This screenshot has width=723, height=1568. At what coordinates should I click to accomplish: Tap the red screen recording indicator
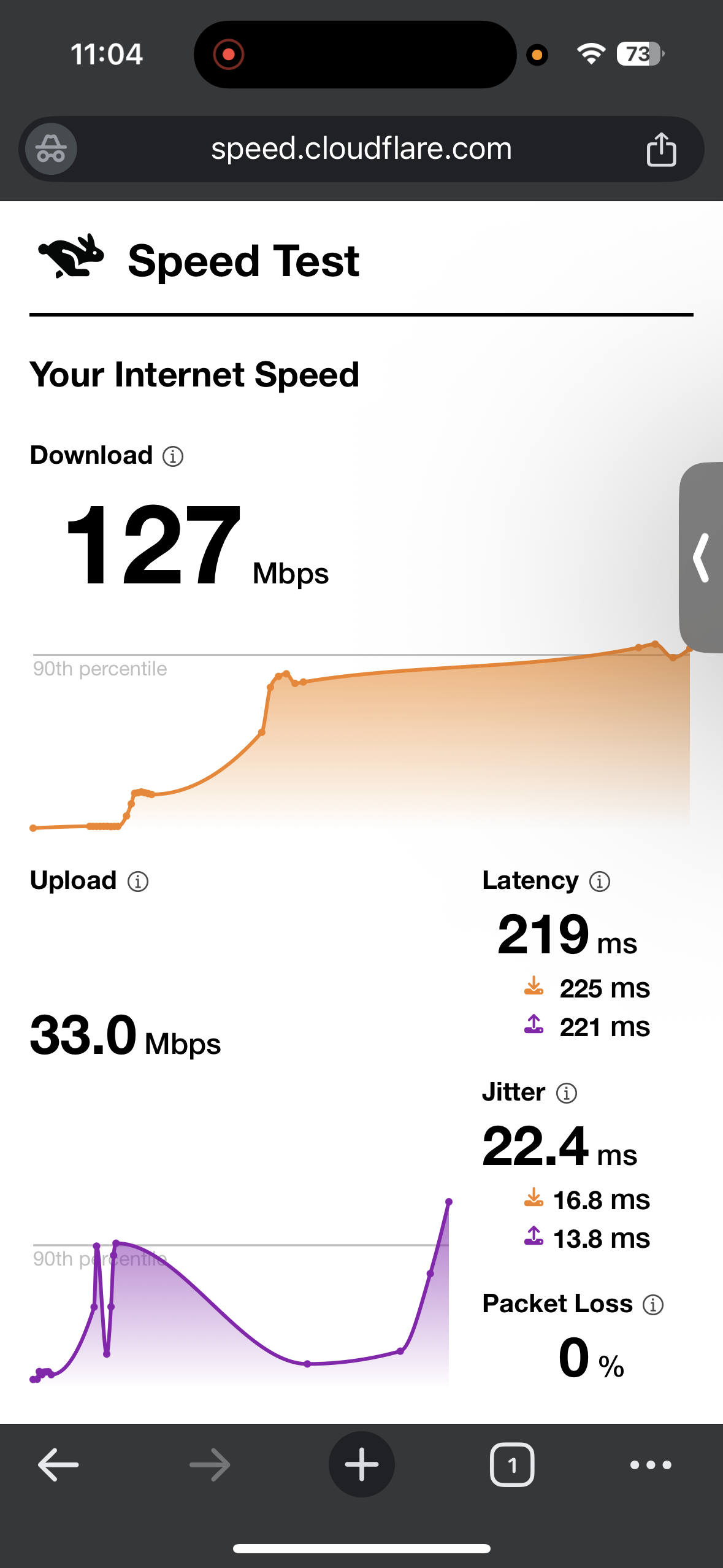point(228,54)
